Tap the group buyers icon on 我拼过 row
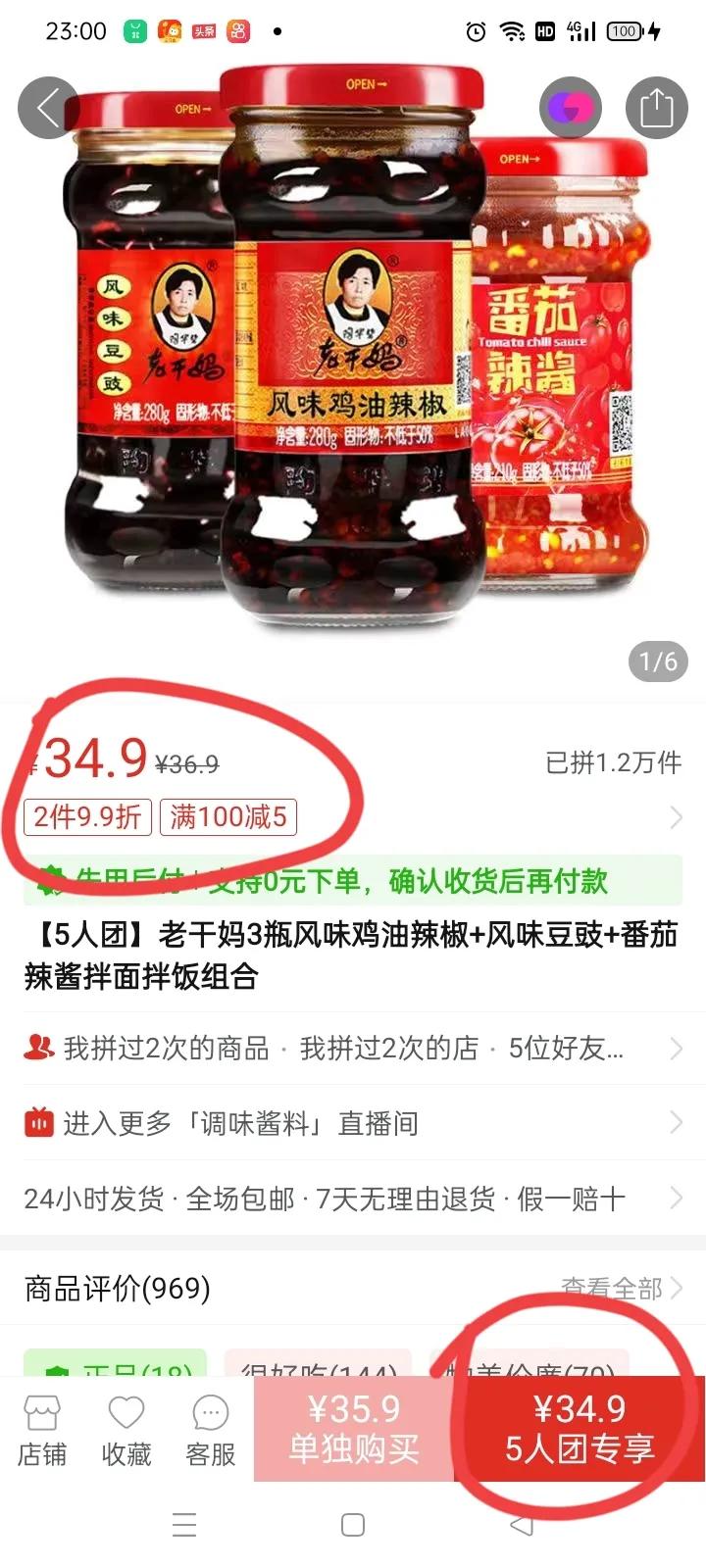This screenshot has height=1568, width=706. (x=39, y=1049)
